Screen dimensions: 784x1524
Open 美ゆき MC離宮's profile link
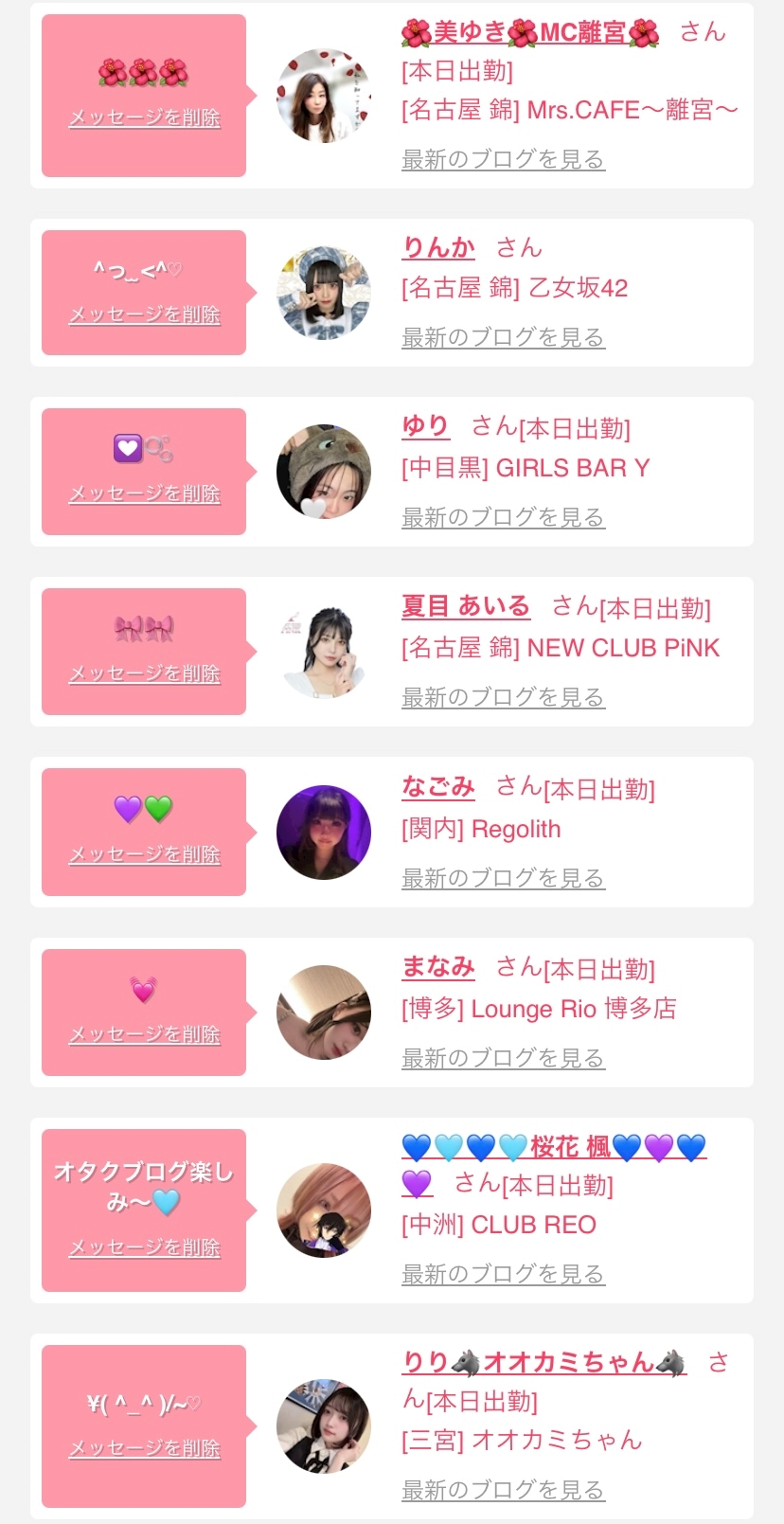click(529, 33)
